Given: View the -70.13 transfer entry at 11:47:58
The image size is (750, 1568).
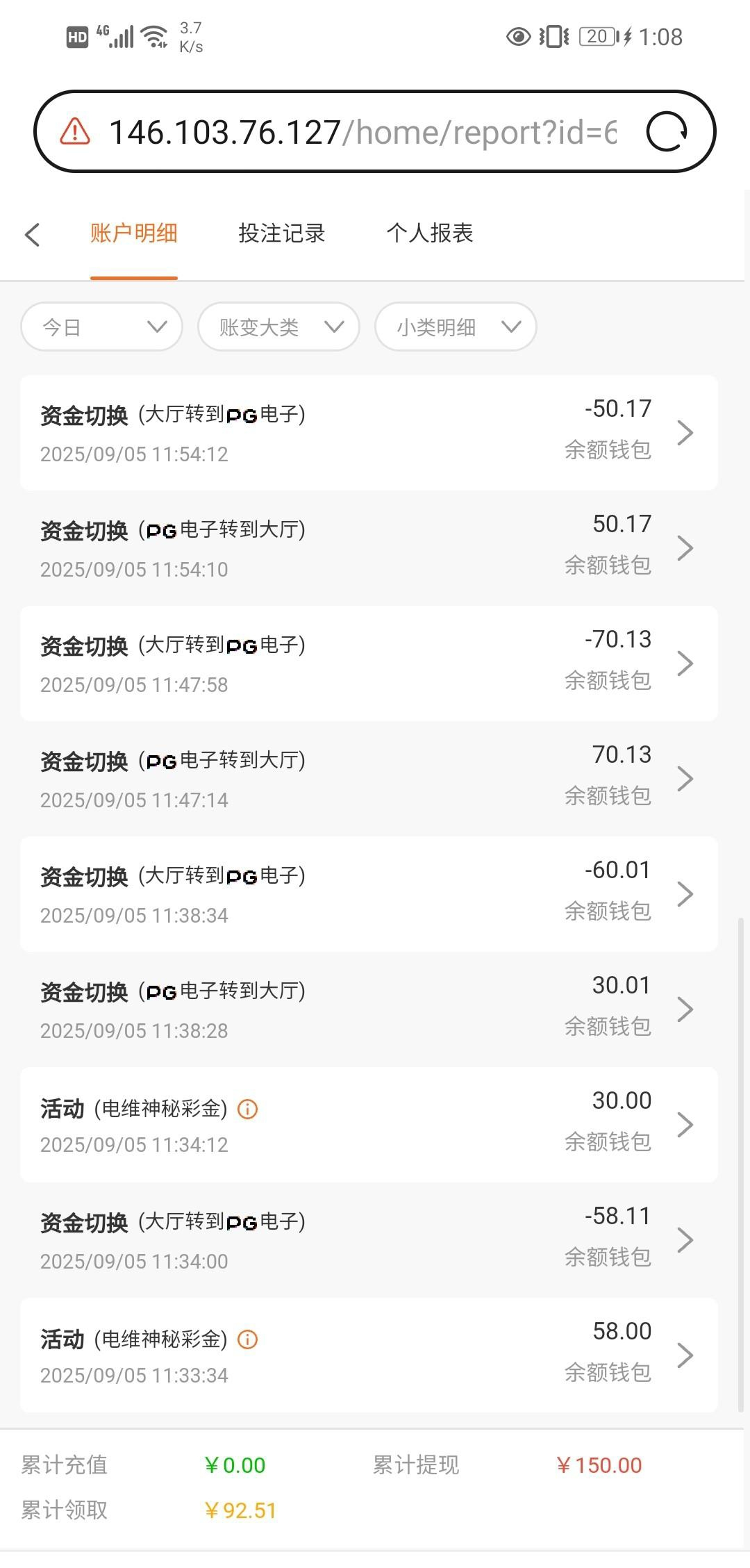Looking at the screenshot, I should pyautogui.click(x=368, y=663).
